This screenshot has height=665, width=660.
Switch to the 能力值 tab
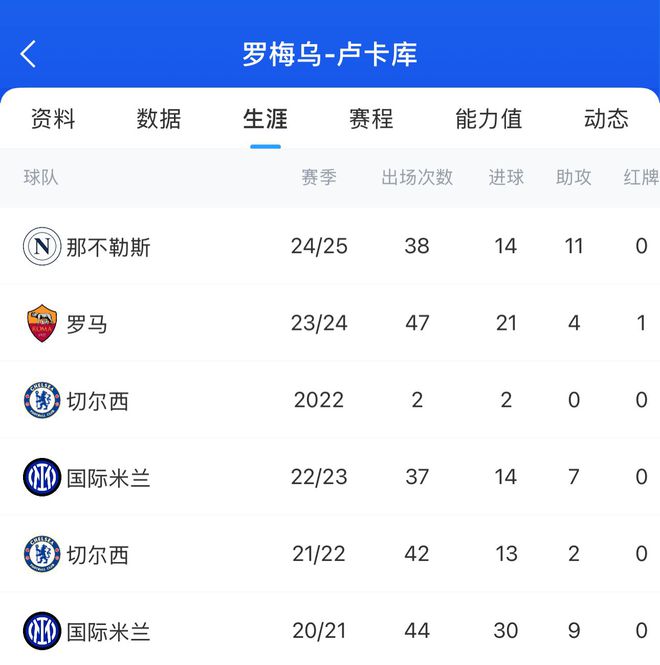point(489,119)
